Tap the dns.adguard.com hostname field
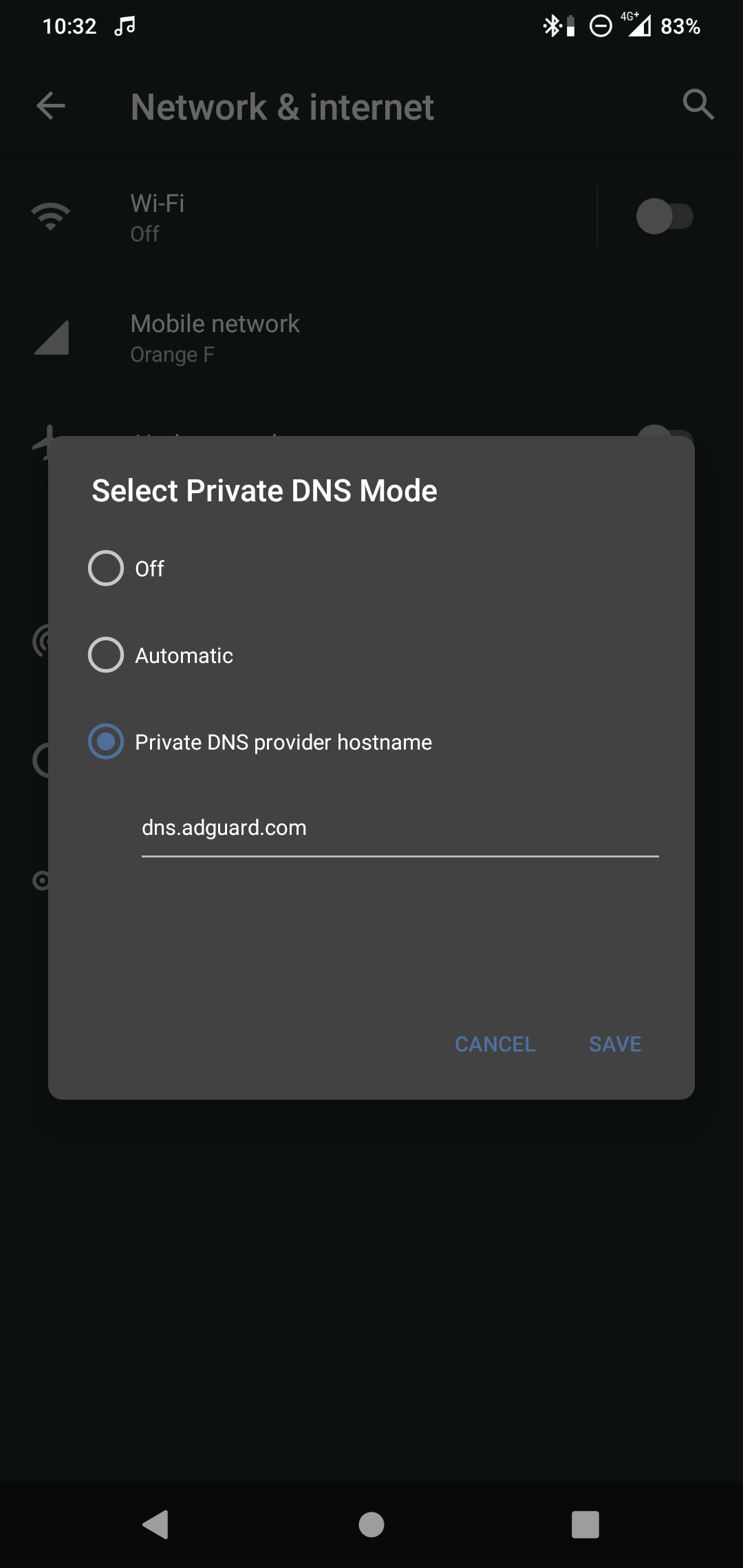The height and width of the screenshot is (1568, 743). click(x=400, y=828)
